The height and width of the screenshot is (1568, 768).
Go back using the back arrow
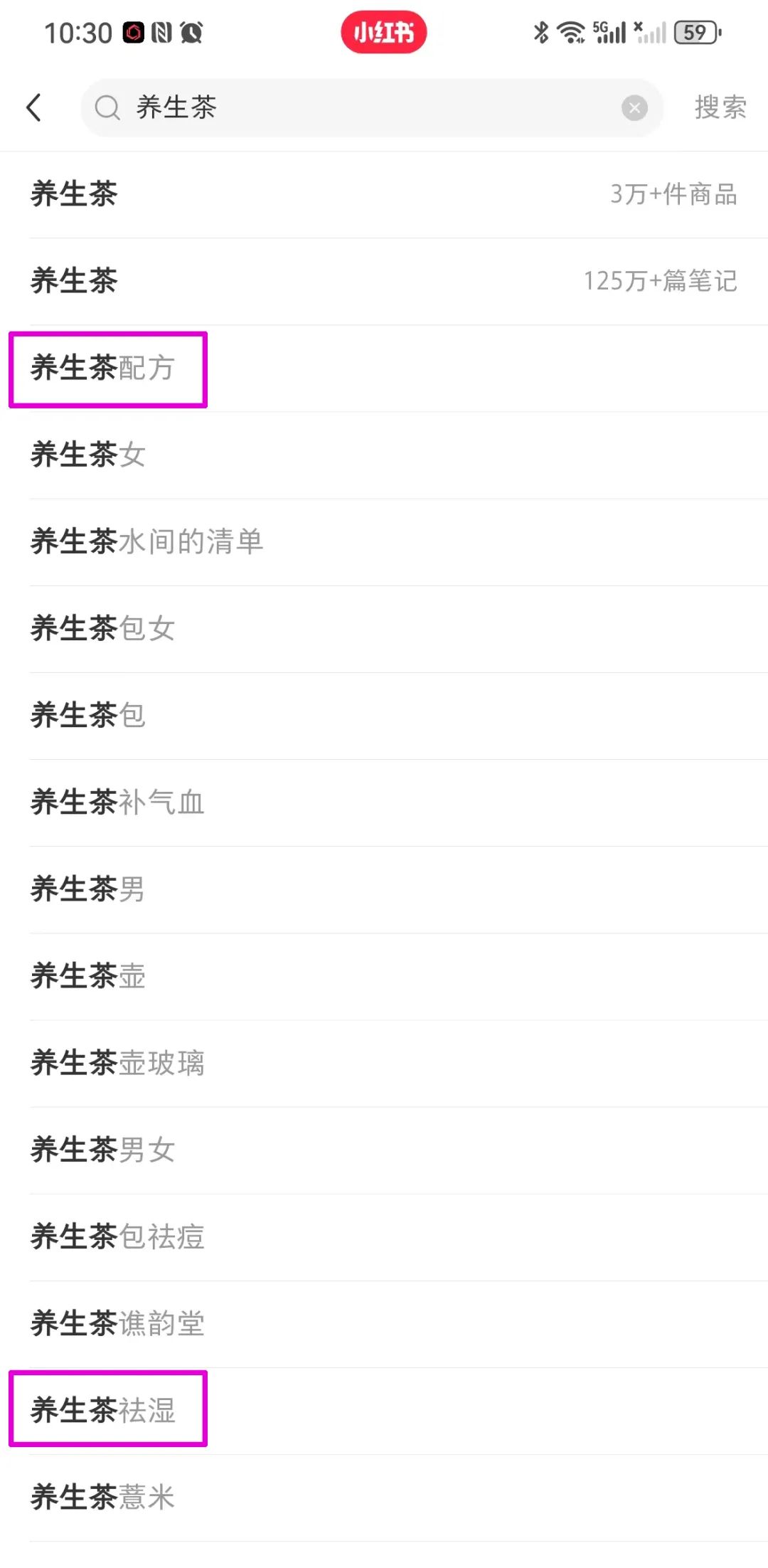tap(33, 107)
